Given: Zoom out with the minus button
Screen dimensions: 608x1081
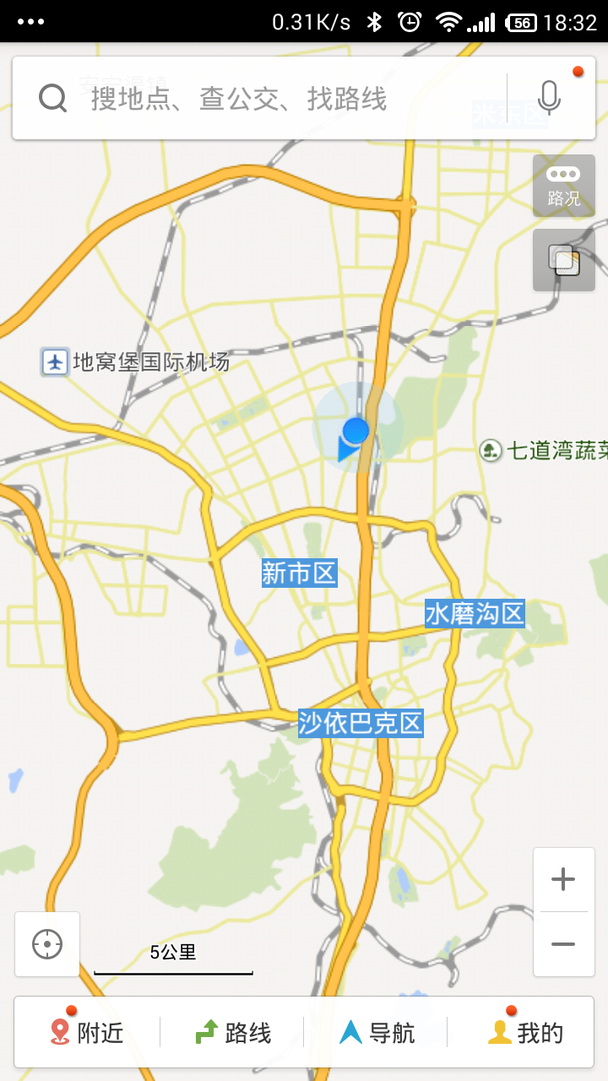Looking at the screenshot, I should [563, 944].
